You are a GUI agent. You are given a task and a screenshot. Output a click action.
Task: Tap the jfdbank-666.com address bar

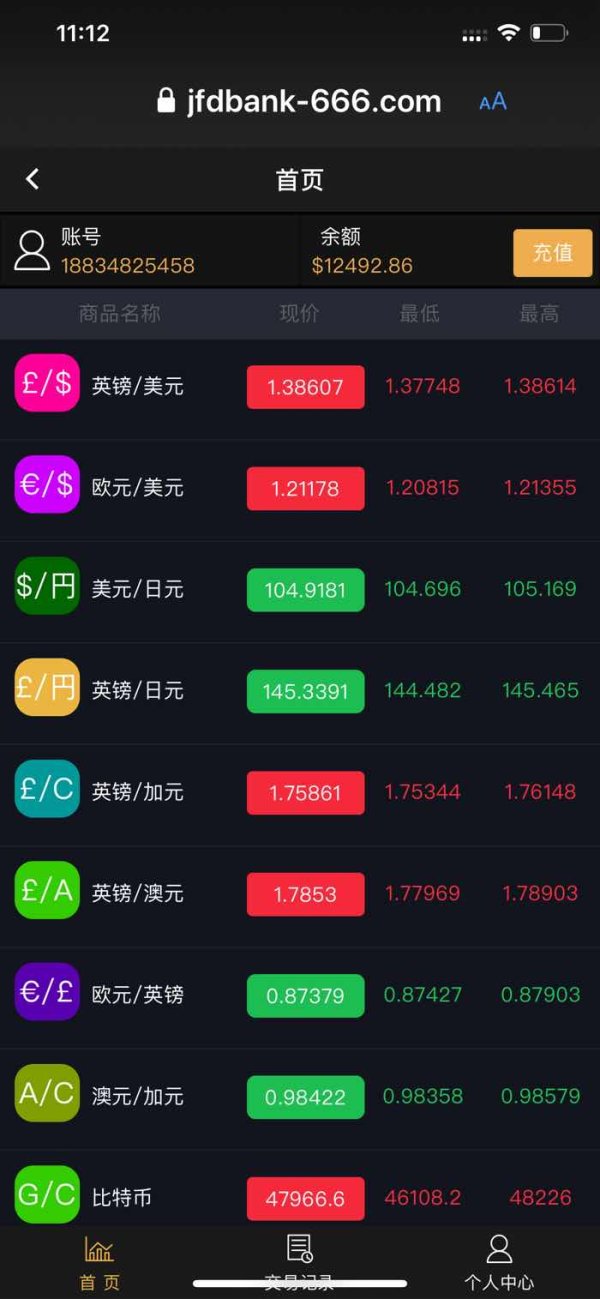coord(299,101)
